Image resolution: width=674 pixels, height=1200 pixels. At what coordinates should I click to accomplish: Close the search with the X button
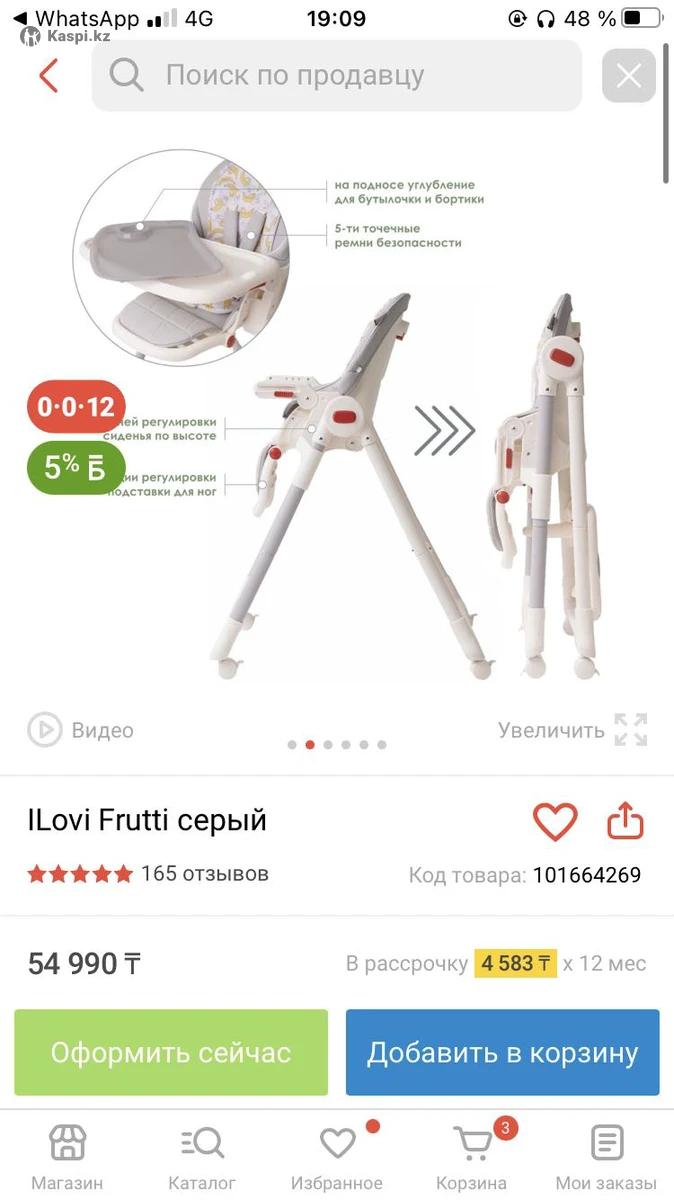[629, 76]
